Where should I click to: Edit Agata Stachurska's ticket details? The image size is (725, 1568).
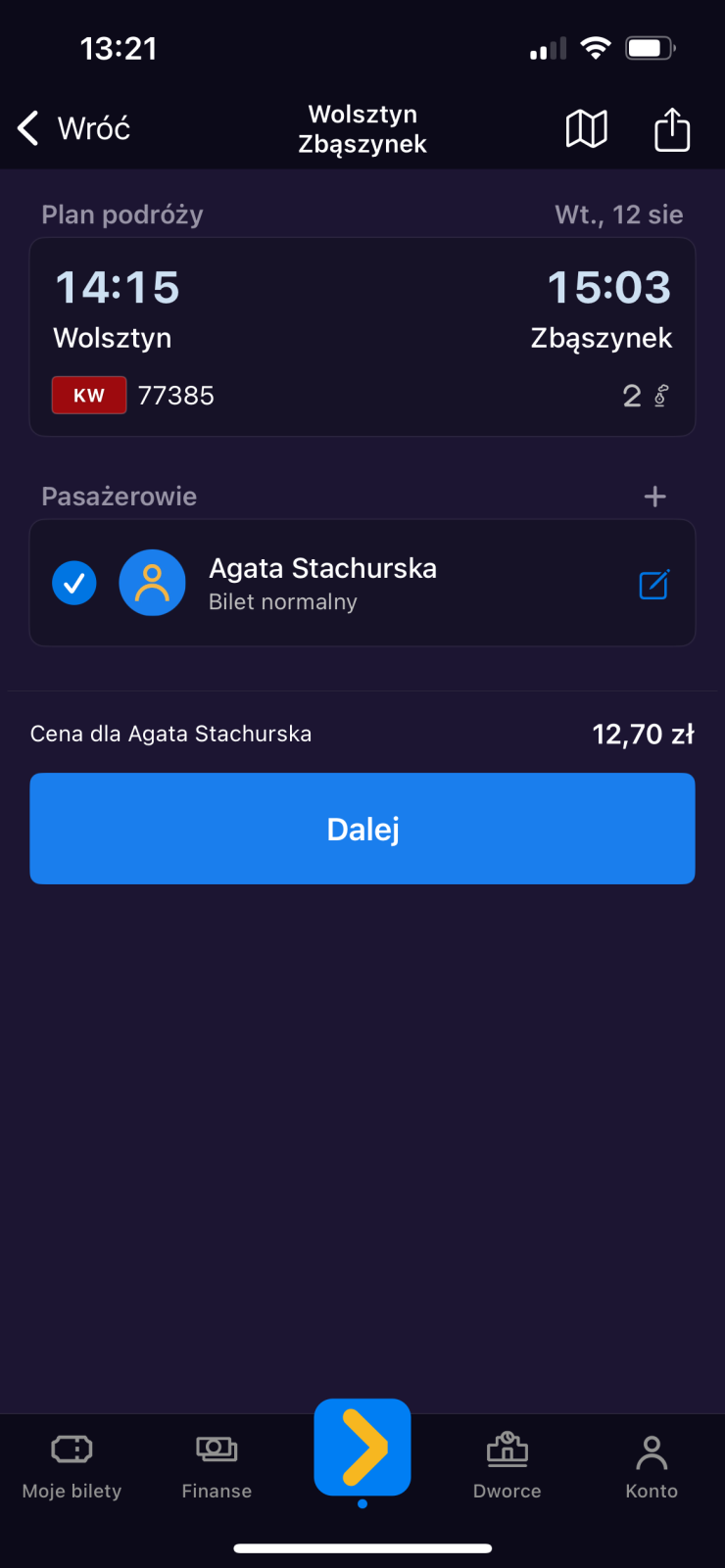653,585
